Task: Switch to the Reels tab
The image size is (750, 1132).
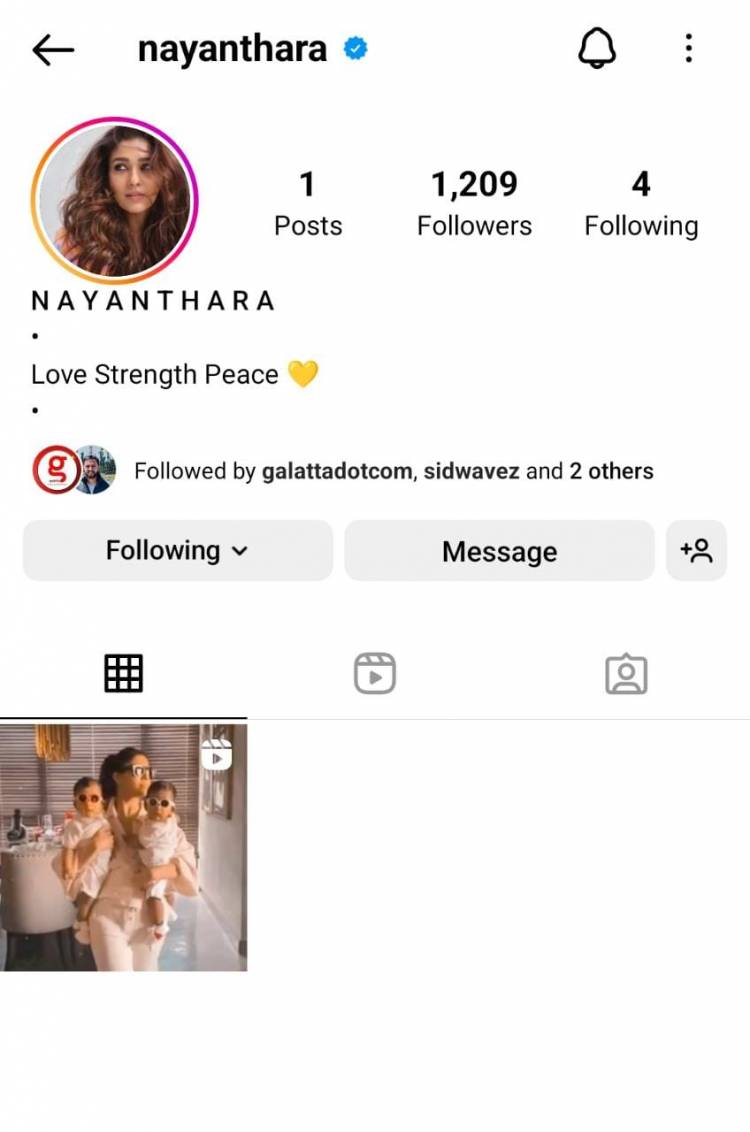Action: coord(375,674)
